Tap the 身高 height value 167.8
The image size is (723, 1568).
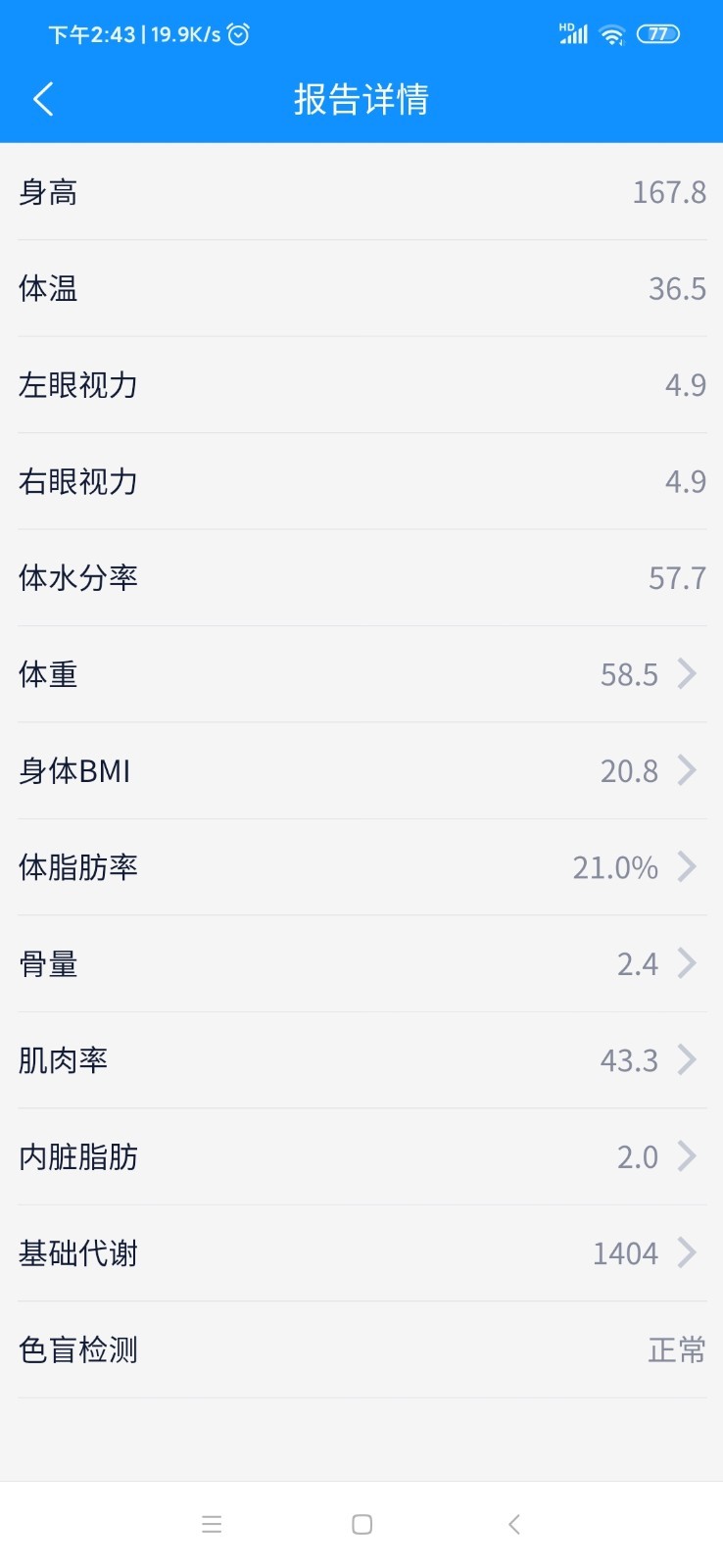pyautogui.click(x=669, y=192)
